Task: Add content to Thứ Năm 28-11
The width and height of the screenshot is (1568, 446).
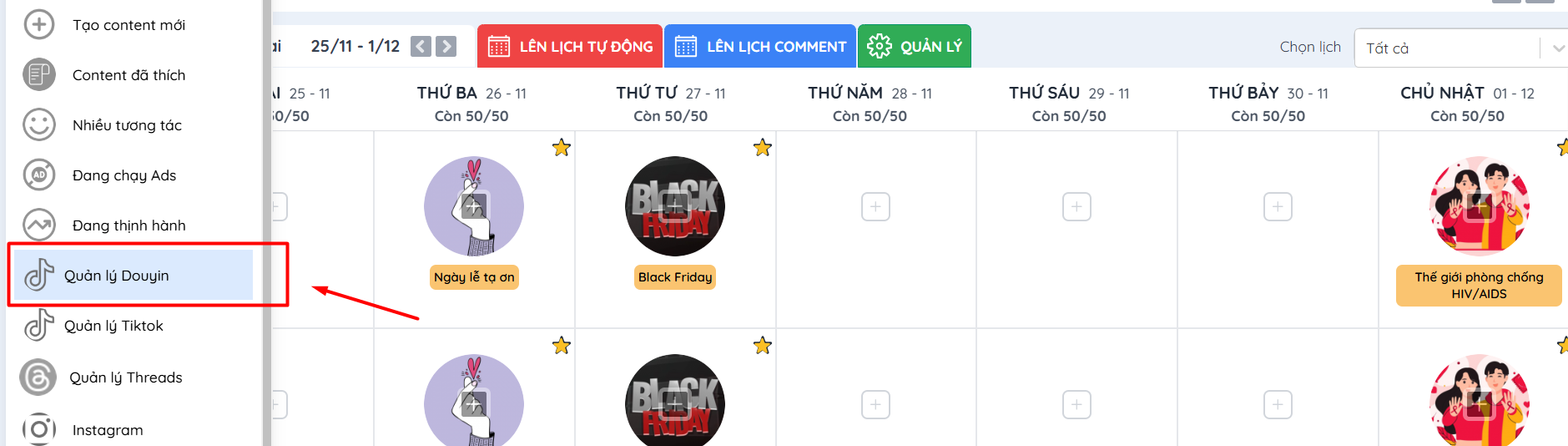Action: point(875,206)
